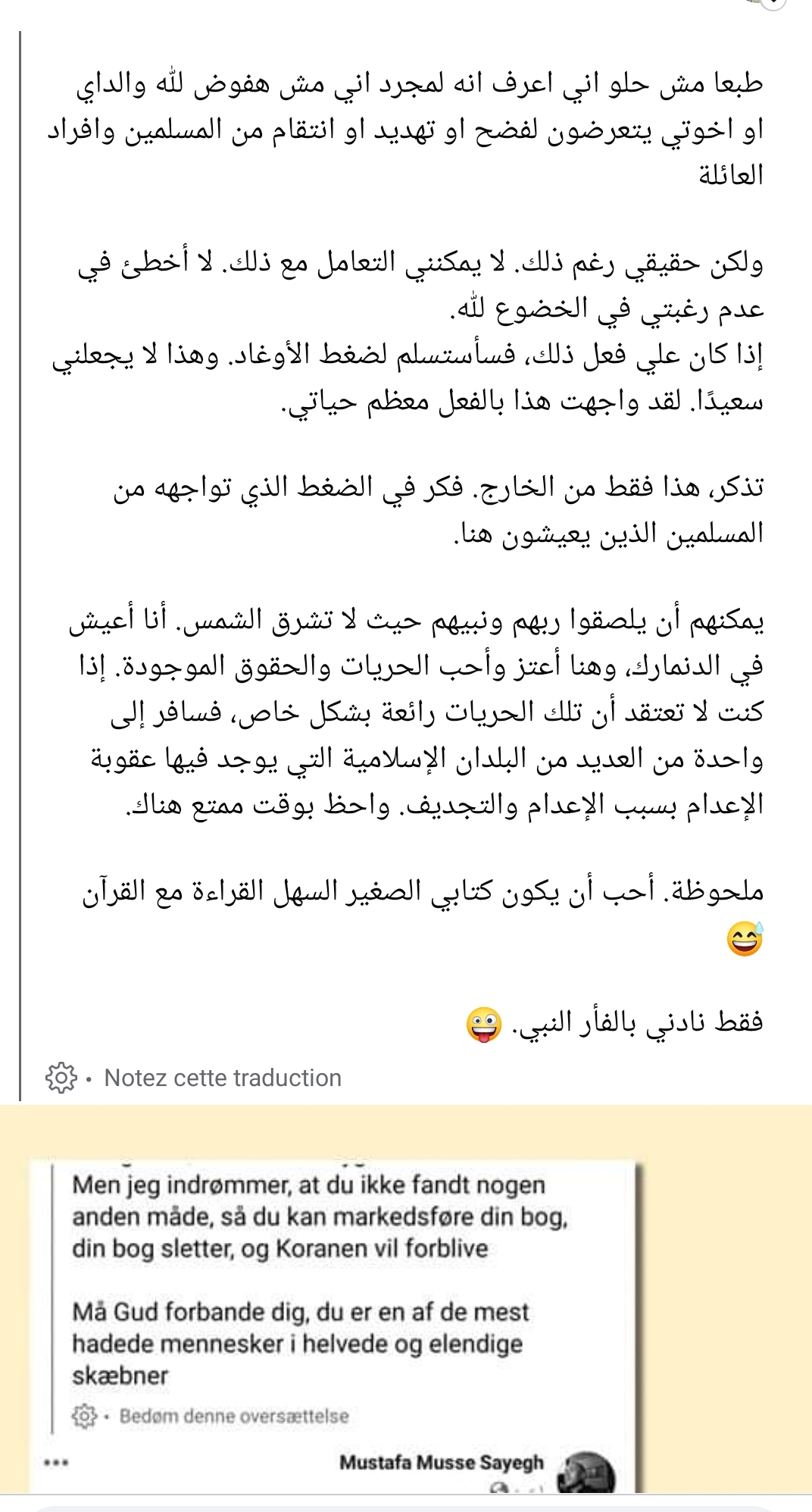Tap "Notez cette traduction" link

point(223,1078)
